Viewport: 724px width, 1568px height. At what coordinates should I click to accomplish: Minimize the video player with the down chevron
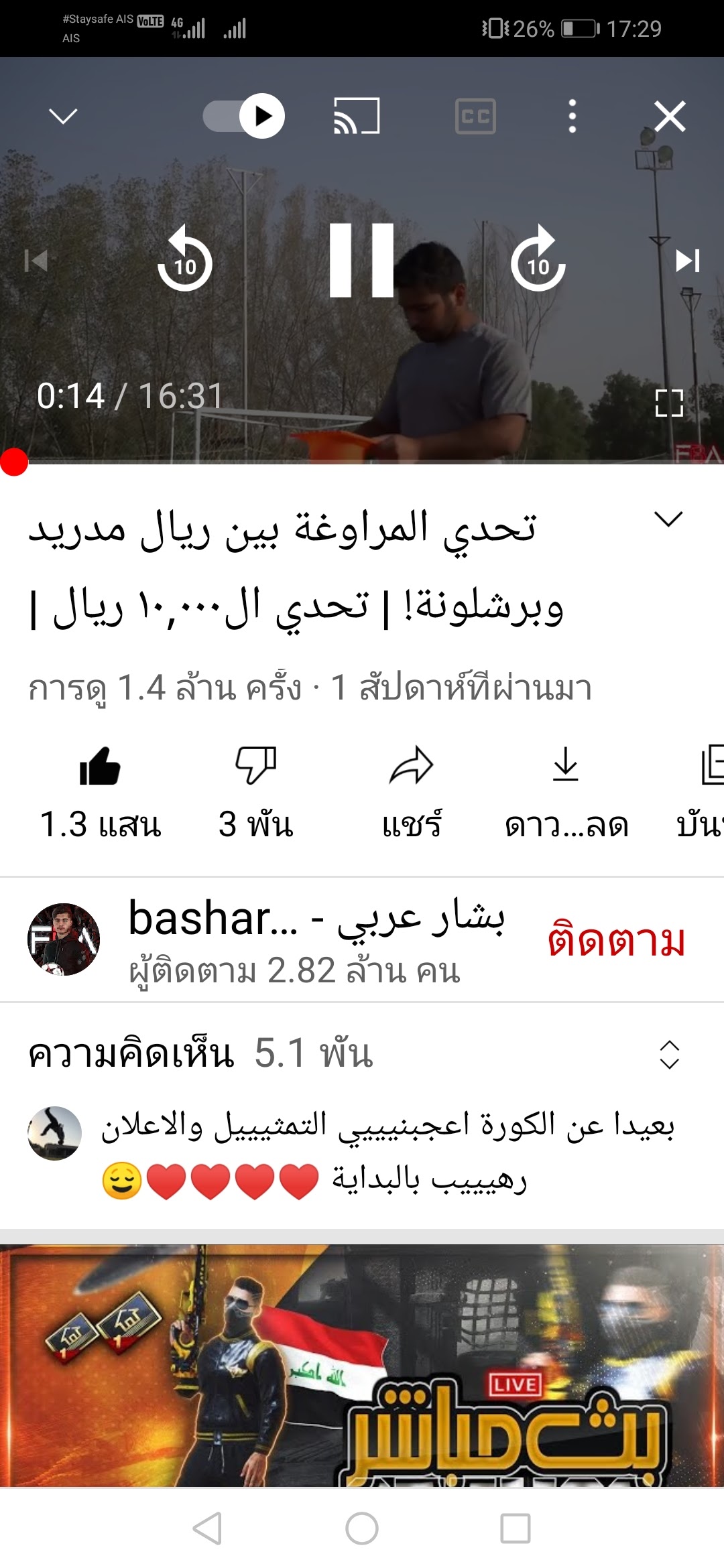tap(64, 117)
